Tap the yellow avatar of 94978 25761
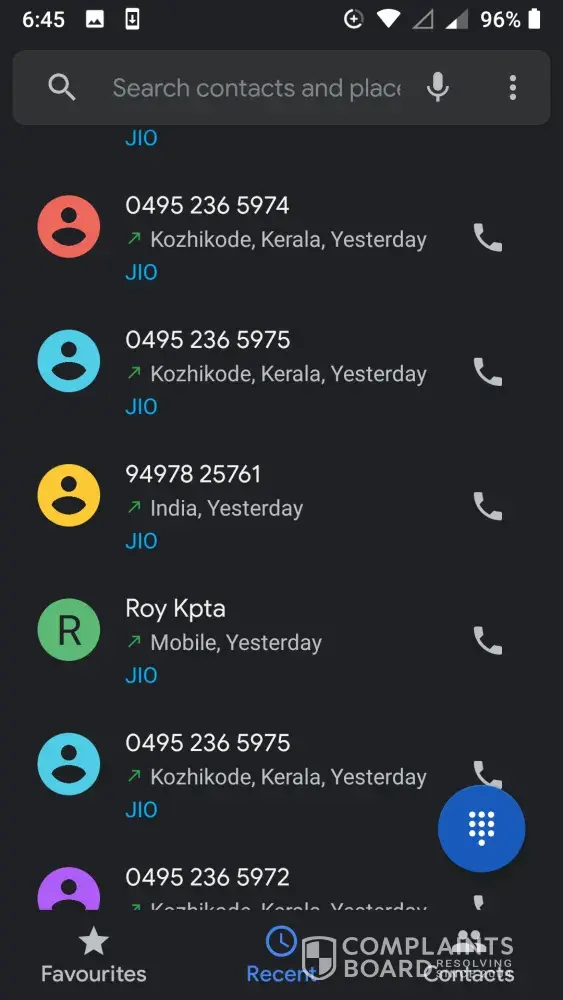The height and width of the screenshot is (1000, 563). (69, 495)
